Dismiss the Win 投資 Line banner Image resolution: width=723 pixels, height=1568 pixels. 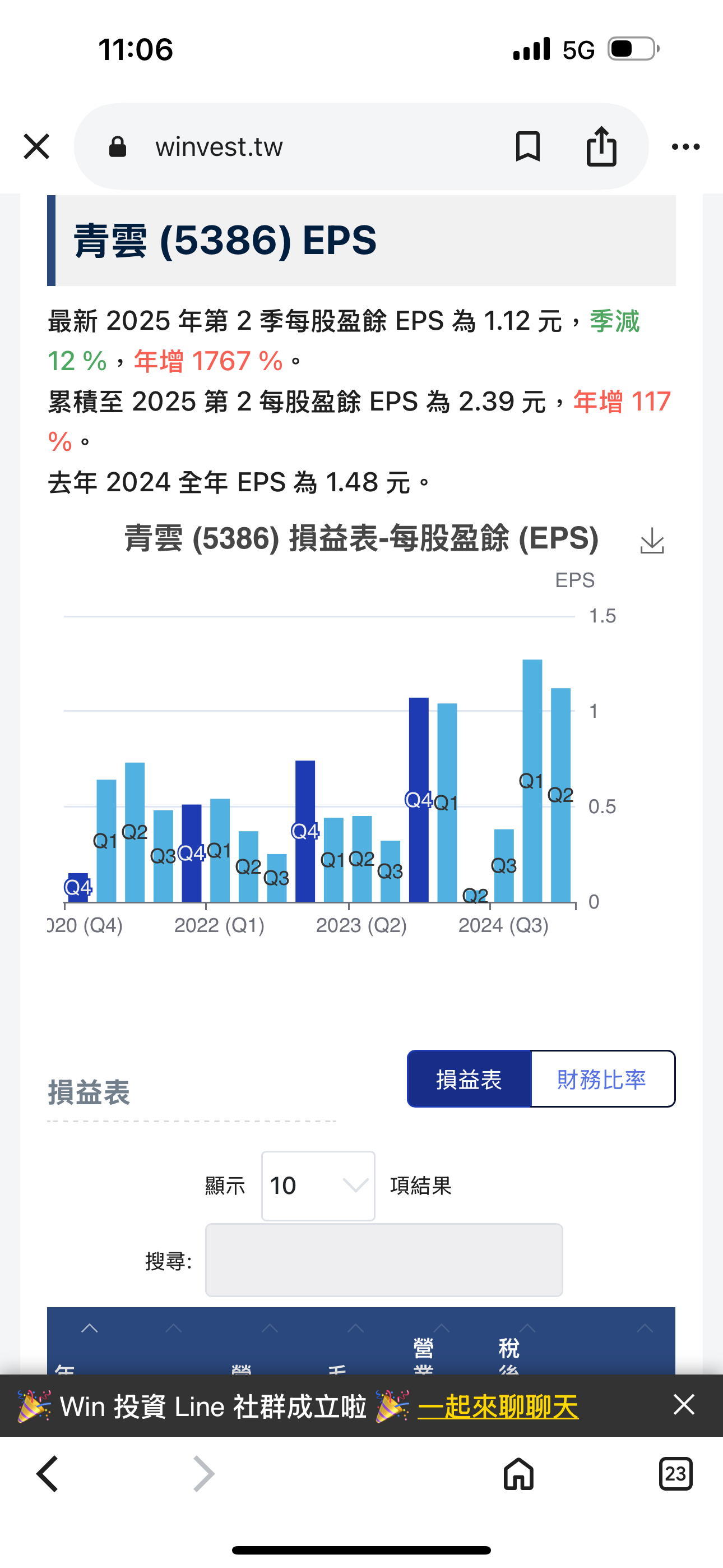point(684,1405)
